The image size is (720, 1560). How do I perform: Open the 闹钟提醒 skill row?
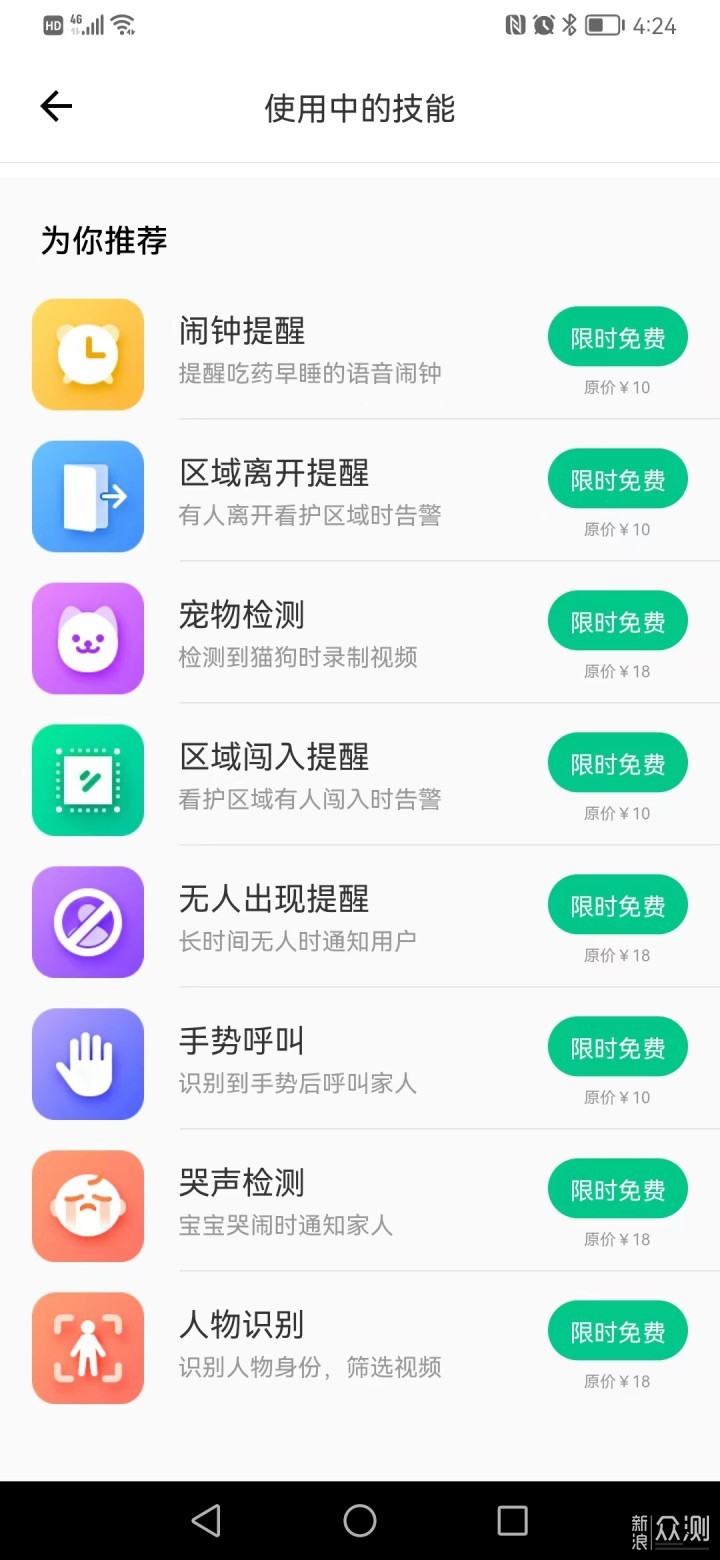(360, 354)
